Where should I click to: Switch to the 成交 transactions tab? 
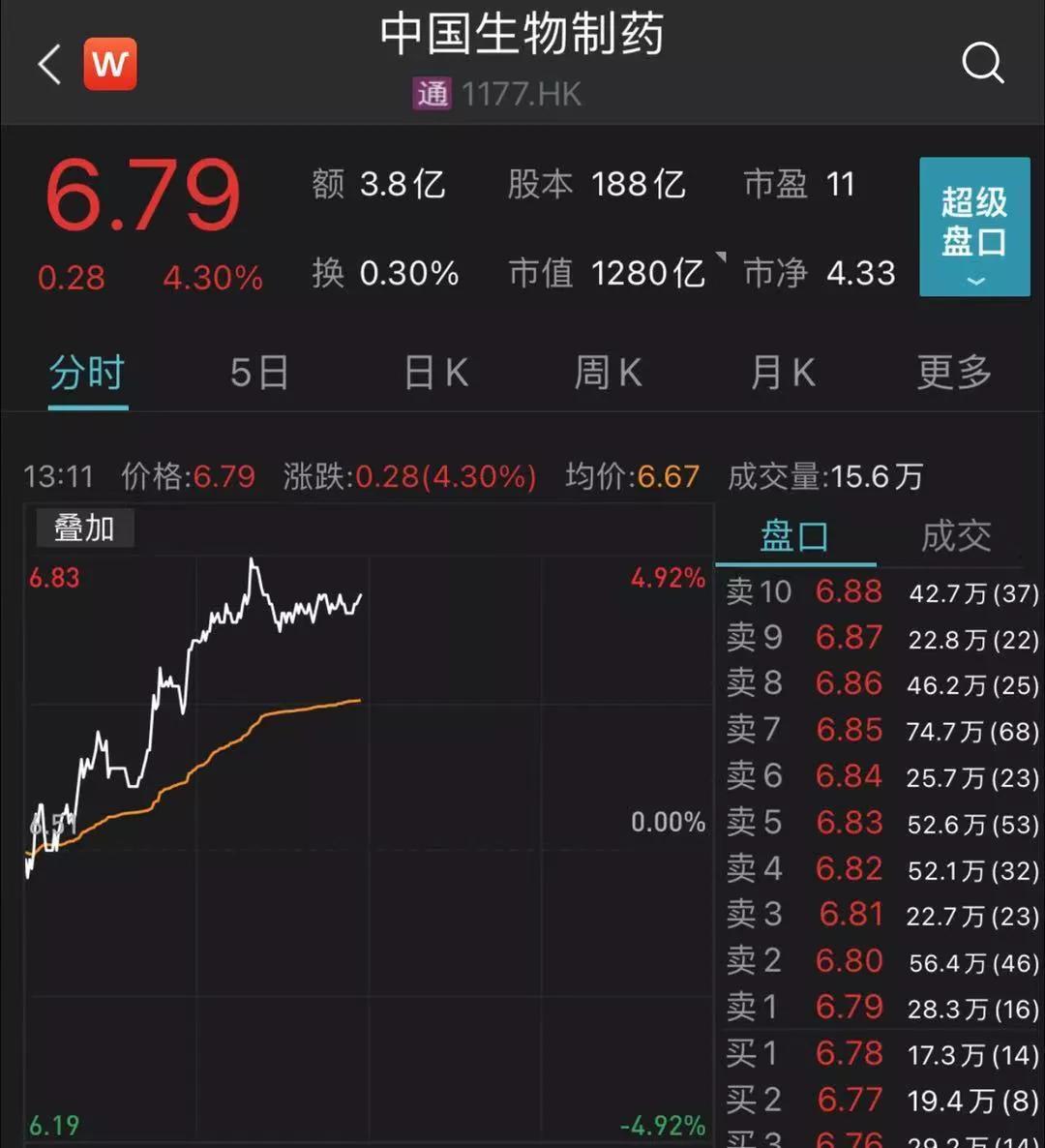956,535
